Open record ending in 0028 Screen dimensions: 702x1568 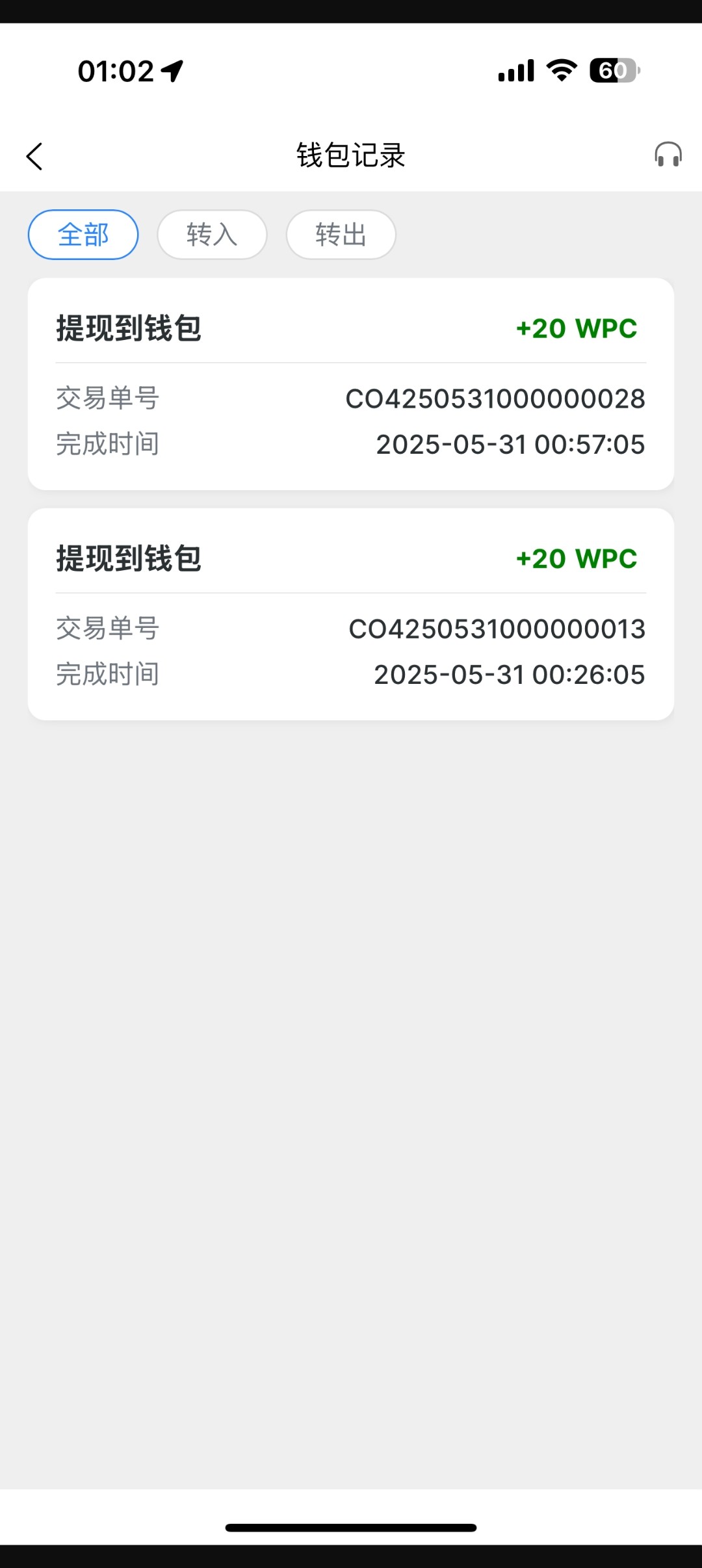point(351,384)
